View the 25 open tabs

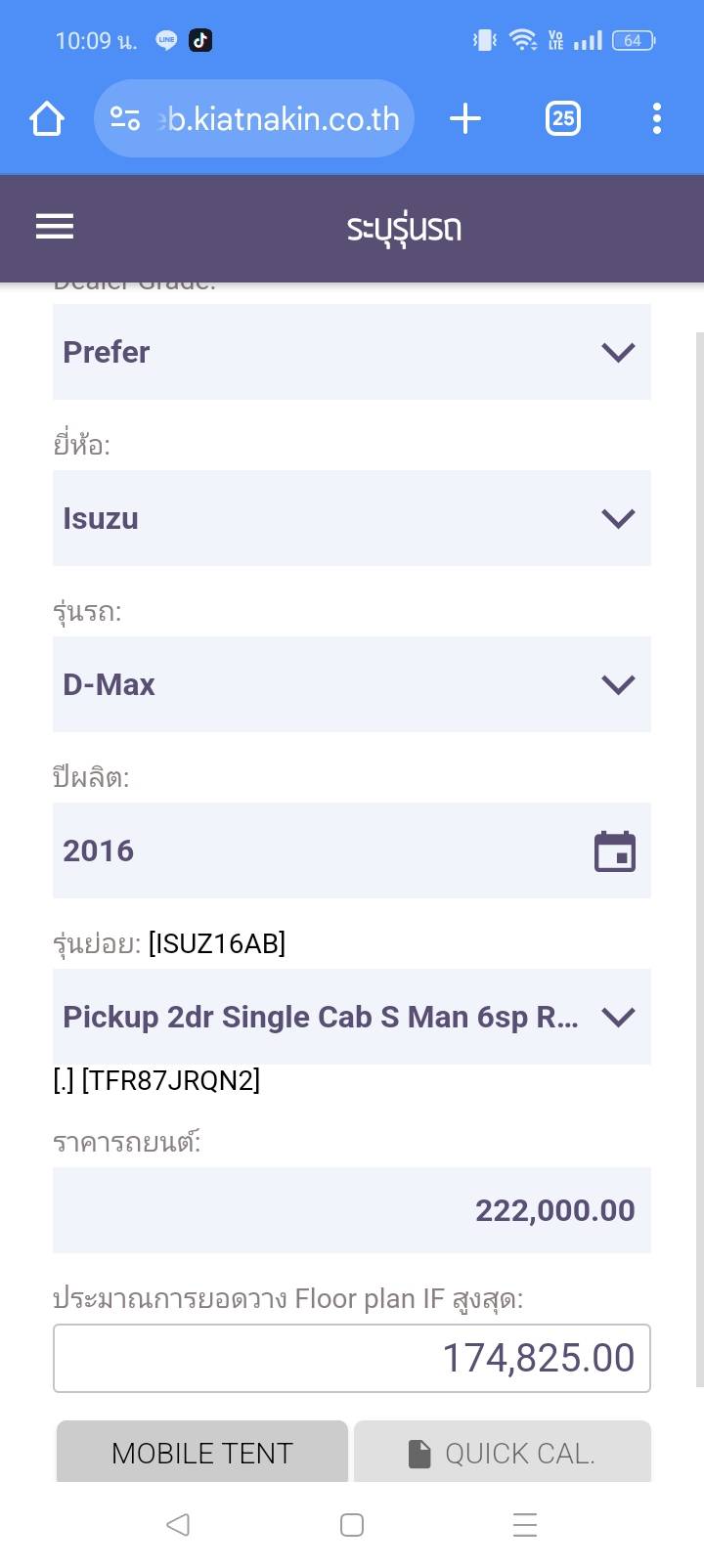tap(562, 119)
